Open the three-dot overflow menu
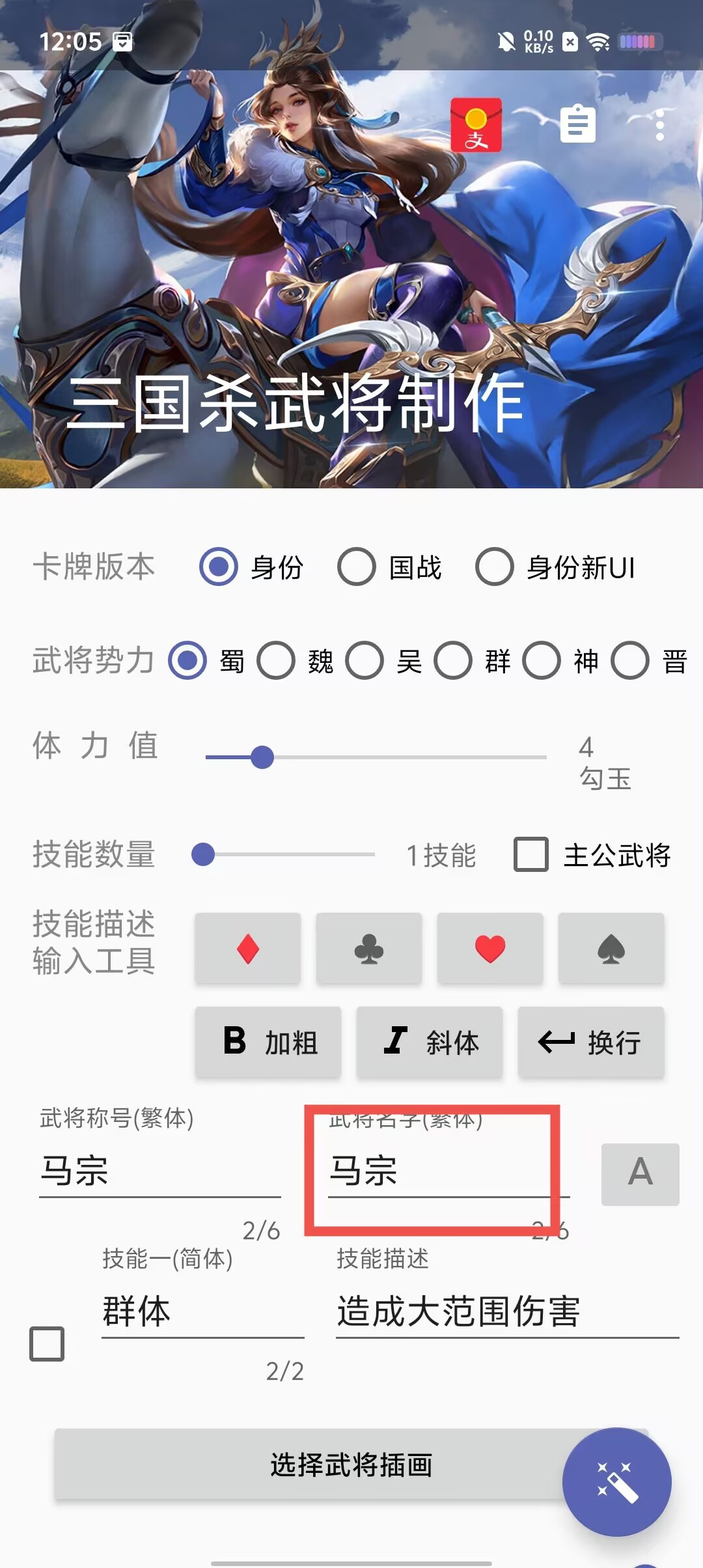The height and width of the screenshot is (1568, 703). [x=659, y=125]
